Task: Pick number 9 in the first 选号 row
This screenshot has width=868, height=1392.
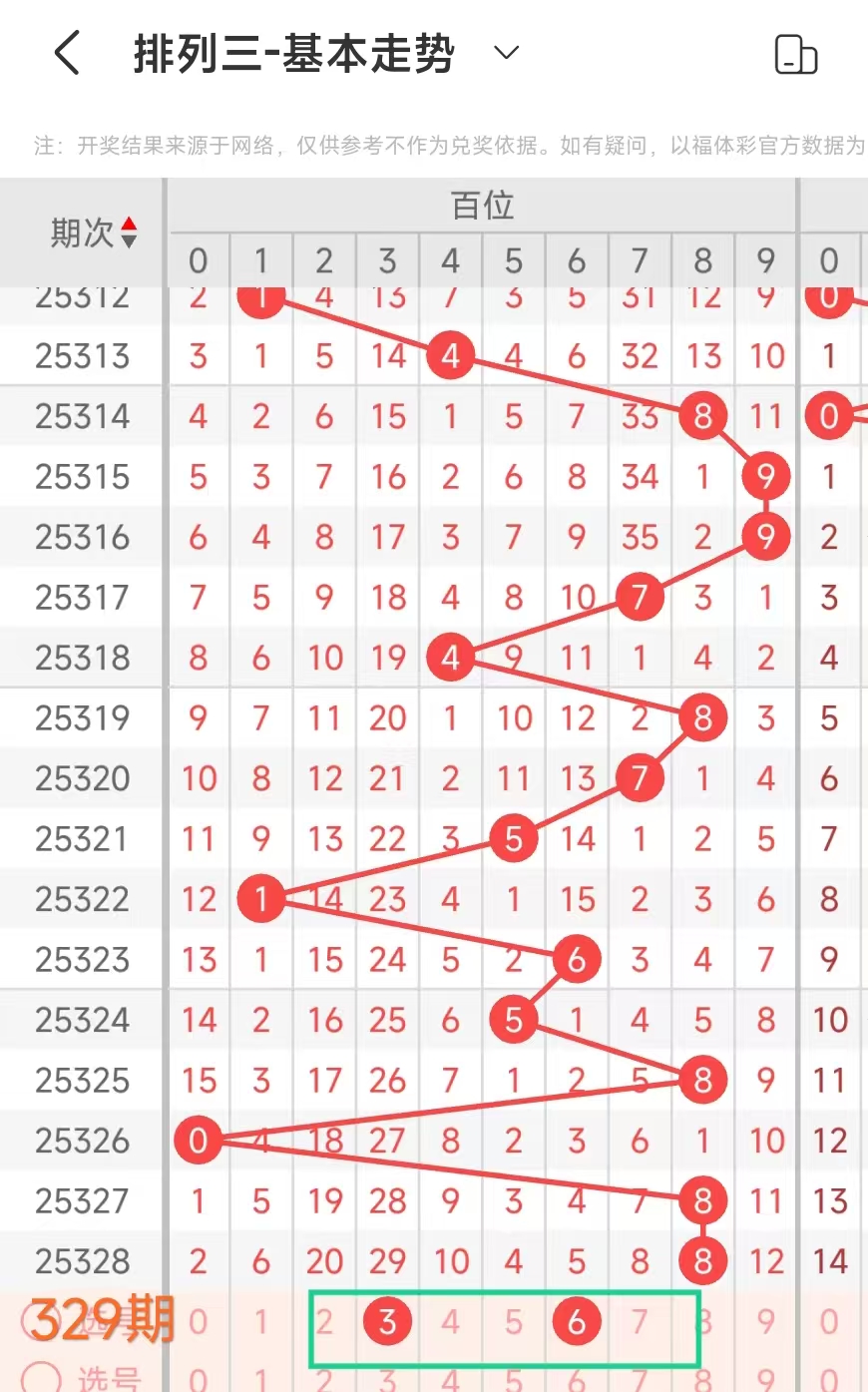Action: click(x=765, y=1322)
